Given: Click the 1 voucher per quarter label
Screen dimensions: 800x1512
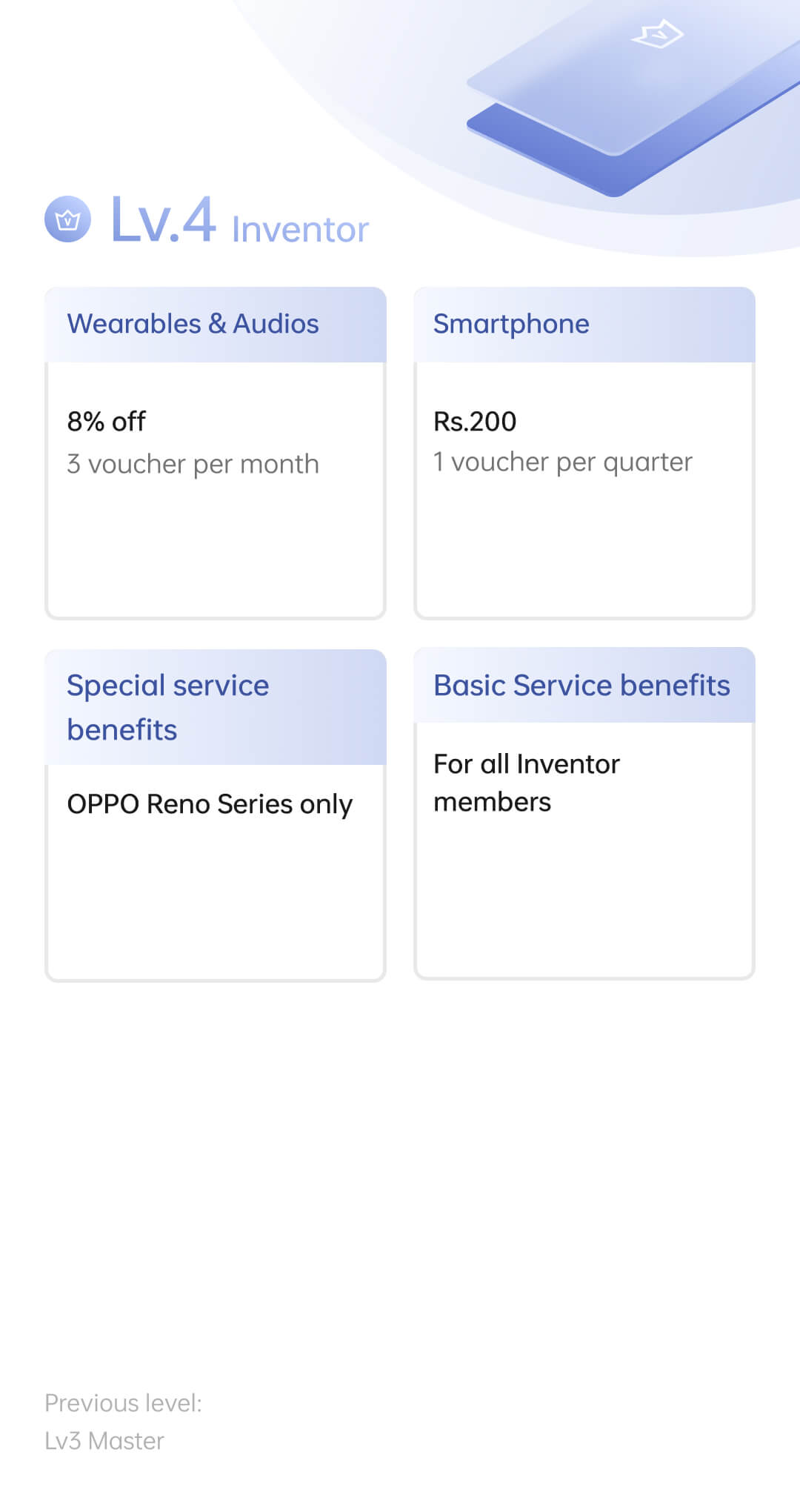Looking at the screenshot, I should [562, 462].
